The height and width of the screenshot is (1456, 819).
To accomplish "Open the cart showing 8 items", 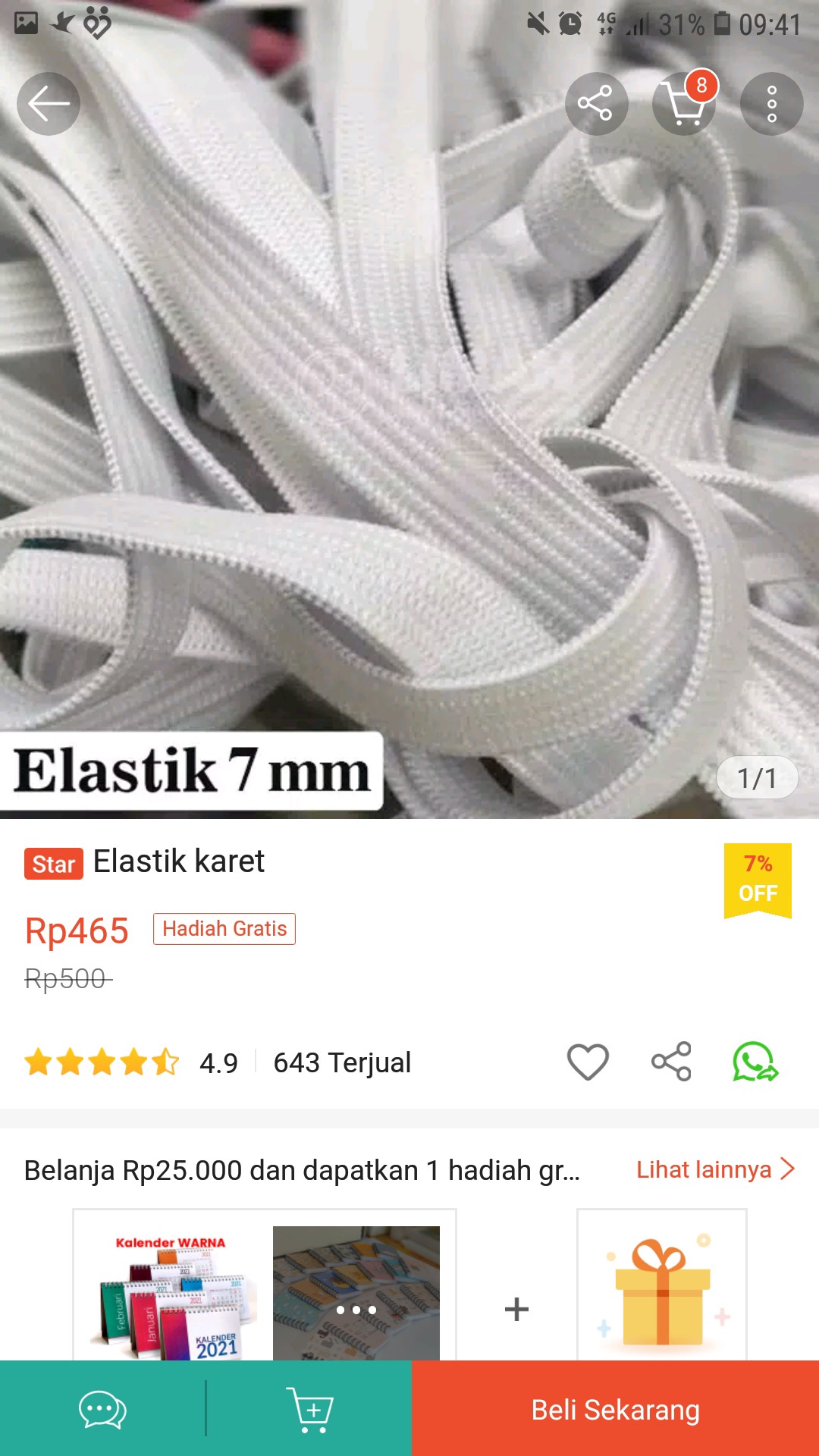I will pos(683,104).
